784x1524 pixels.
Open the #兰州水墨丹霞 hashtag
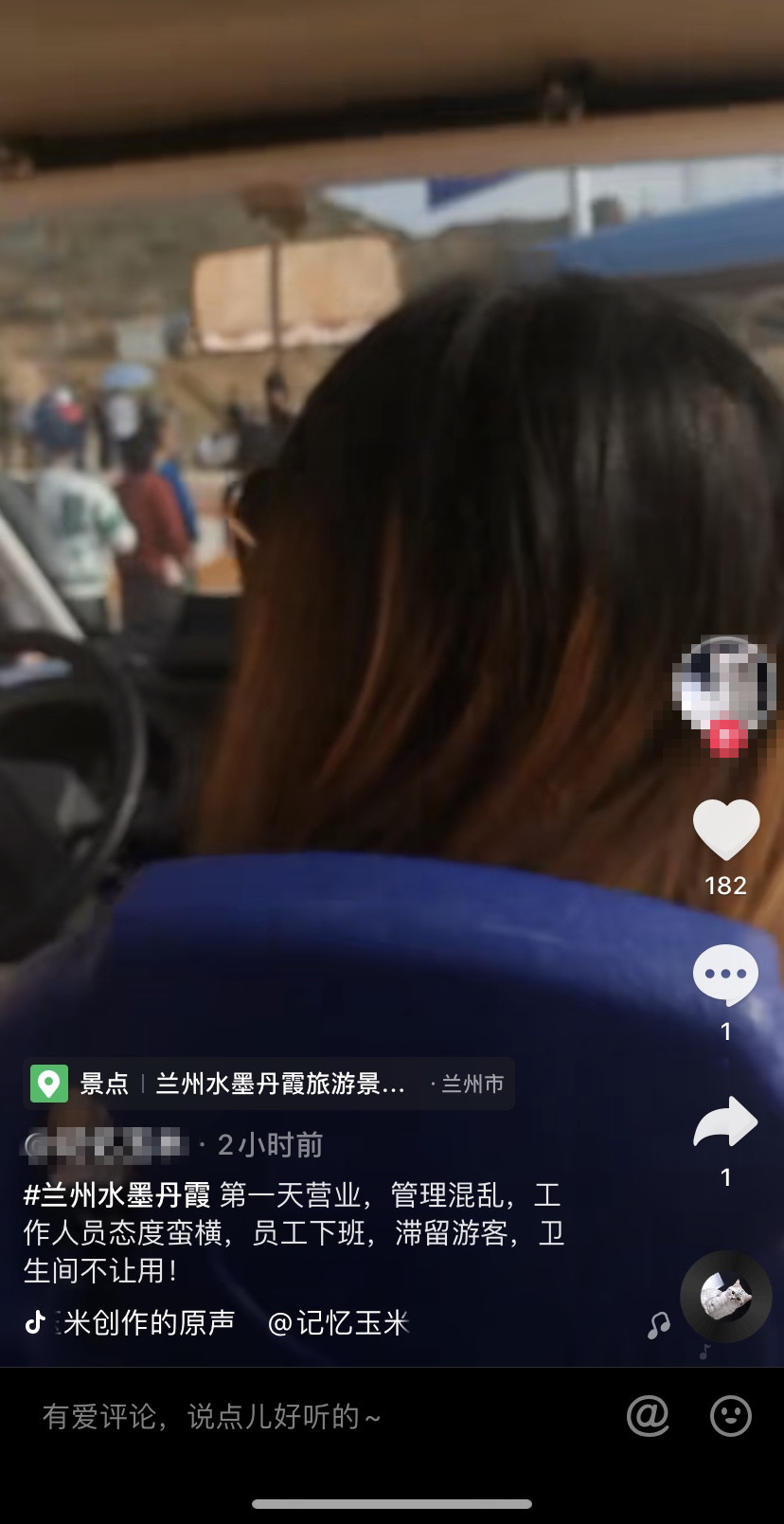tap(116, 1195)
